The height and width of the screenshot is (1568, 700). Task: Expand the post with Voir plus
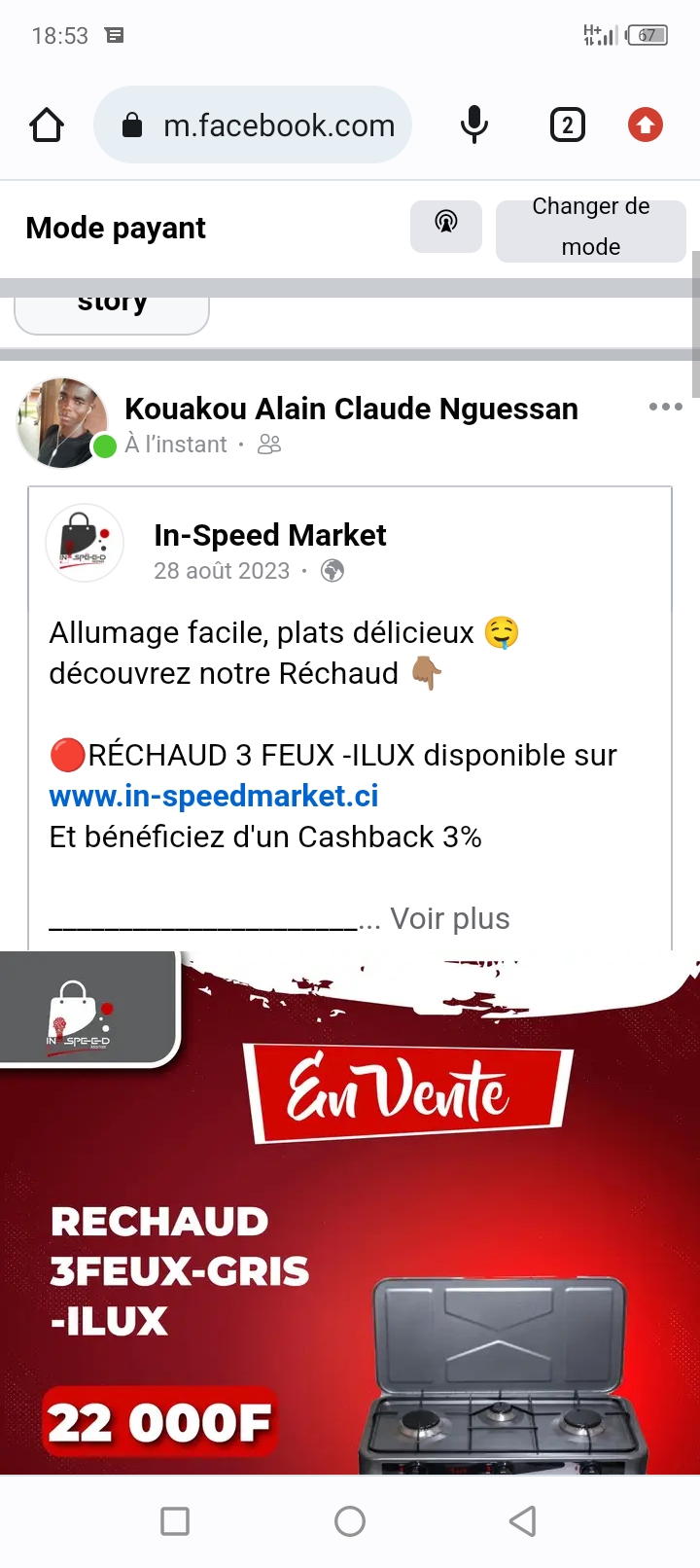(449, 918)
